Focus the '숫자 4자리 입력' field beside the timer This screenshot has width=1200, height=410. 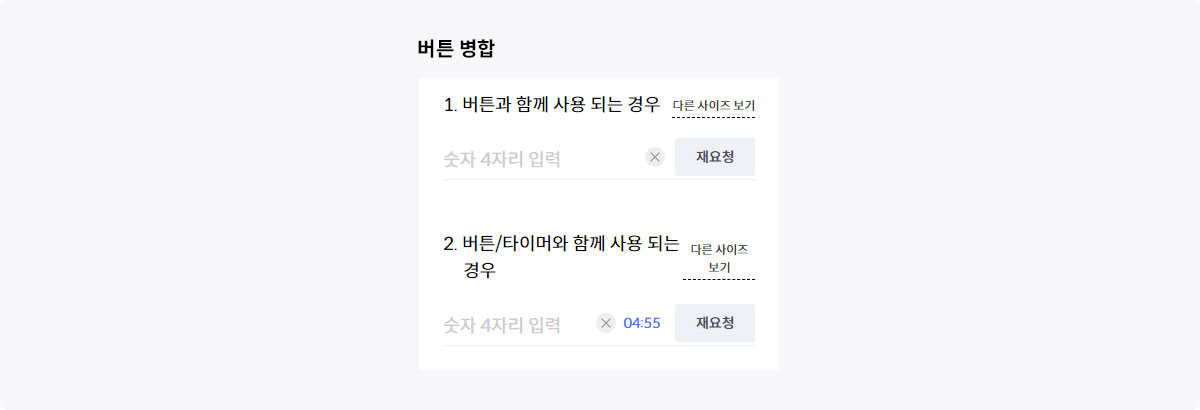515,324
